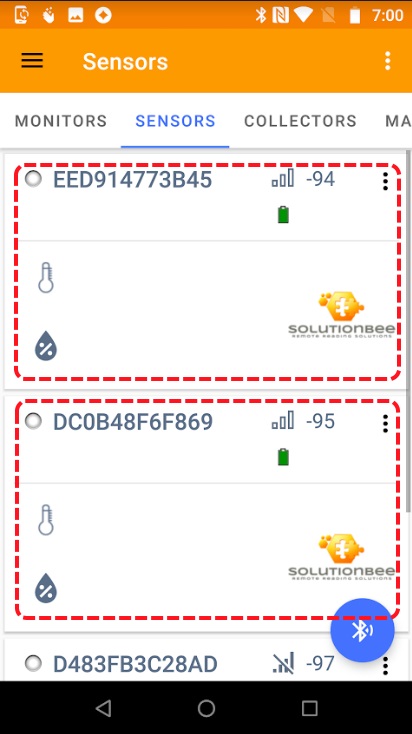Go back with the system back button
The width and height of the screenshot is (412, 734).
tap(103, 708)
